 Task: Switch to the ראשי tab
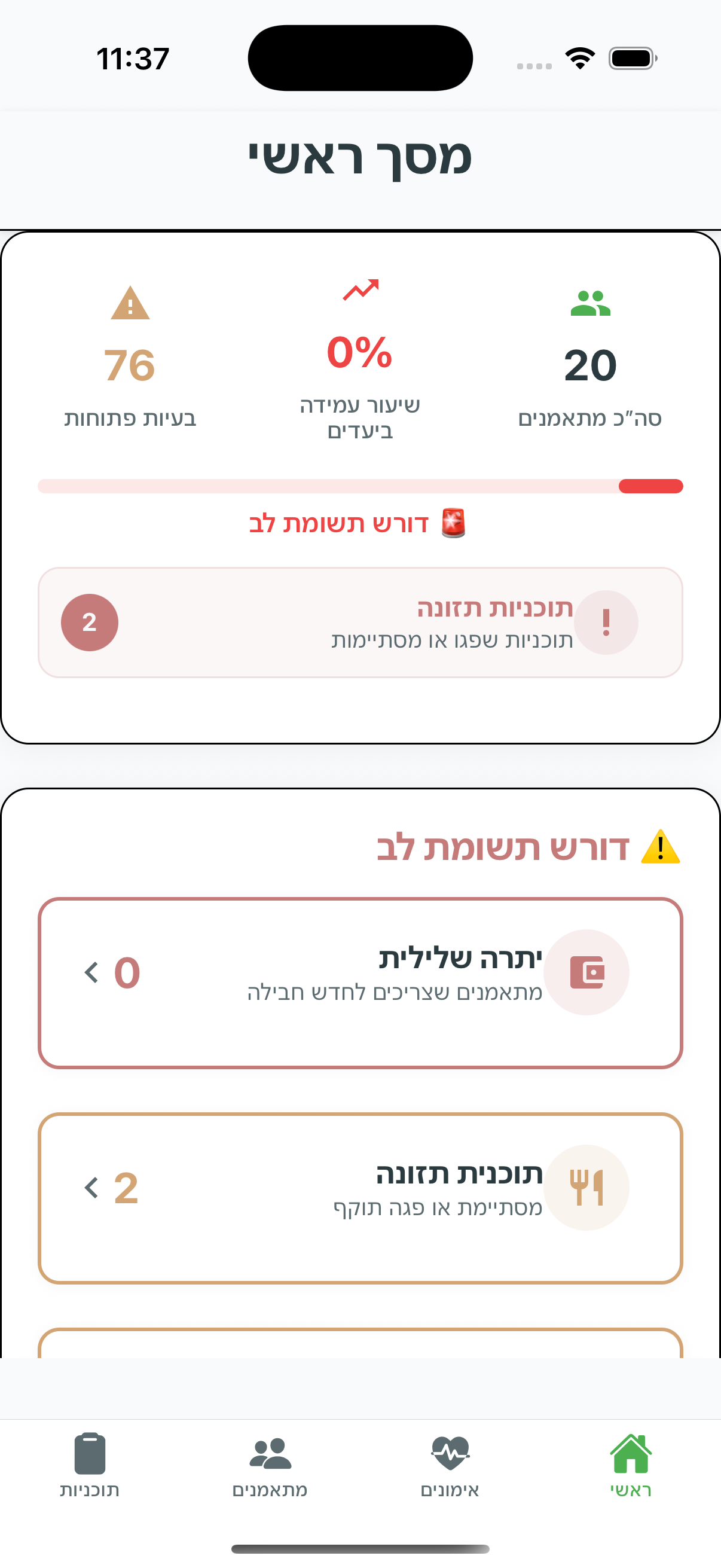coord(630,1466)
